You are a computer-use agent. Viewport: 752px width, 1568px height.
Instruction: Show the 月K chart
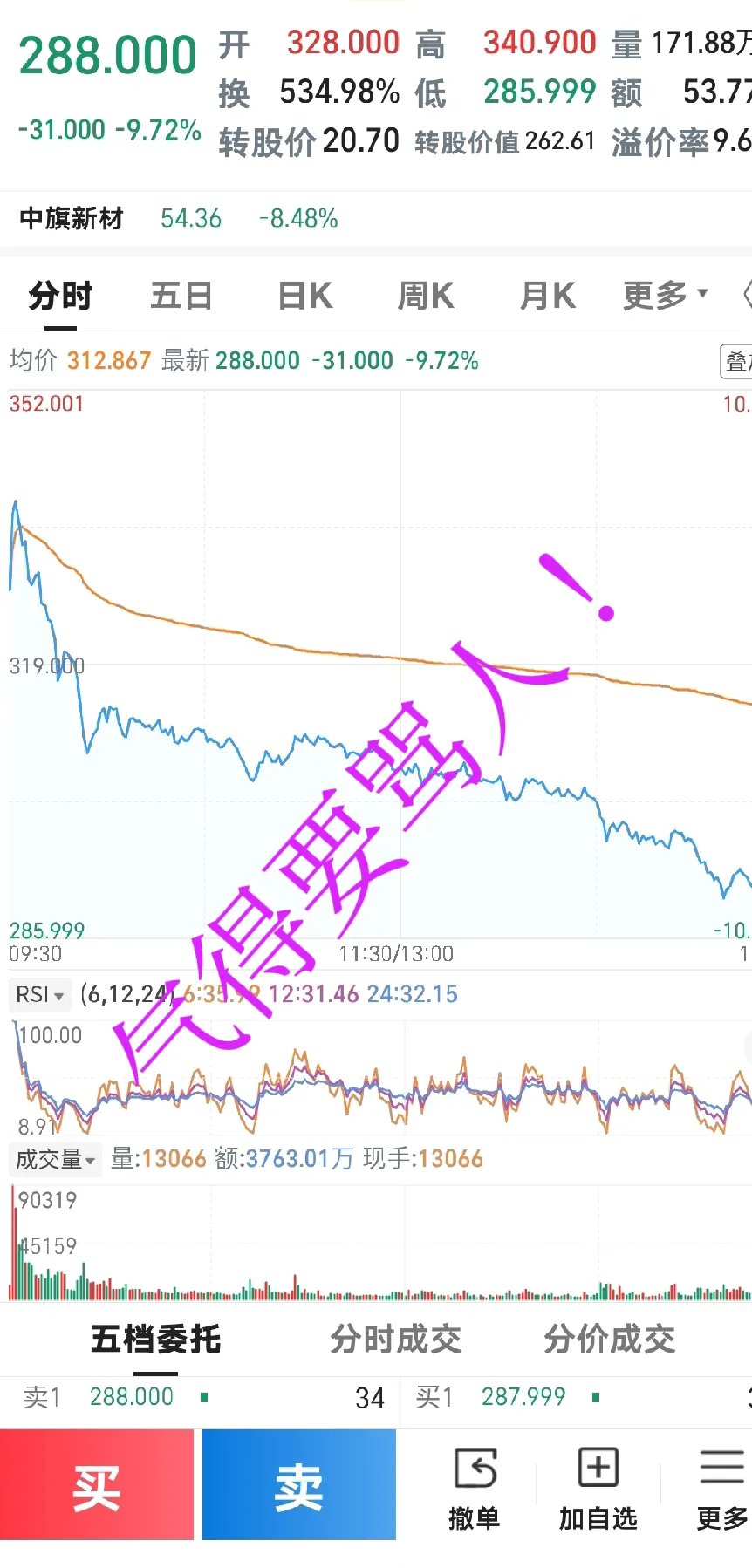pos(547,296)
